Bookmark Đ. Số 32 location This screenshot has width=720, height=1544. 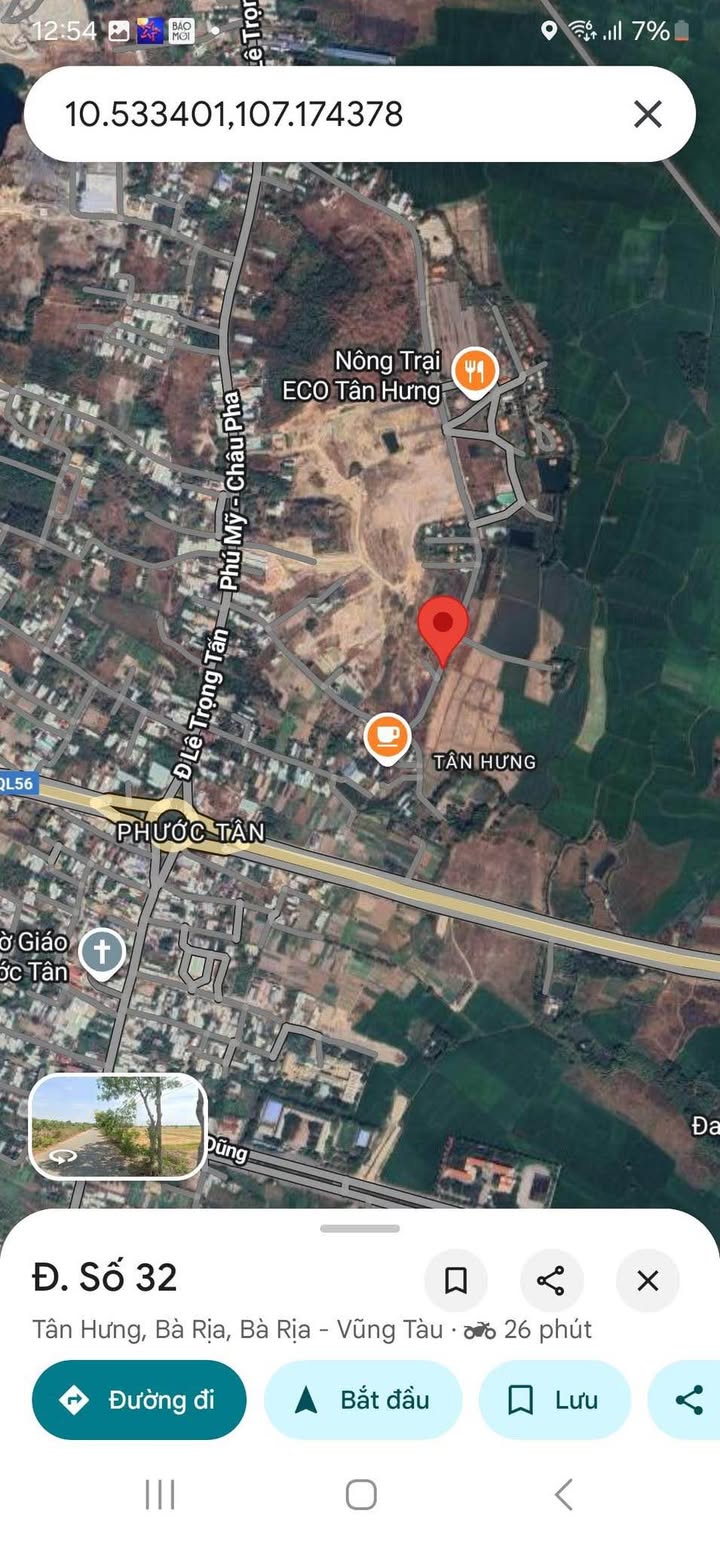[x=456, y=1280]
